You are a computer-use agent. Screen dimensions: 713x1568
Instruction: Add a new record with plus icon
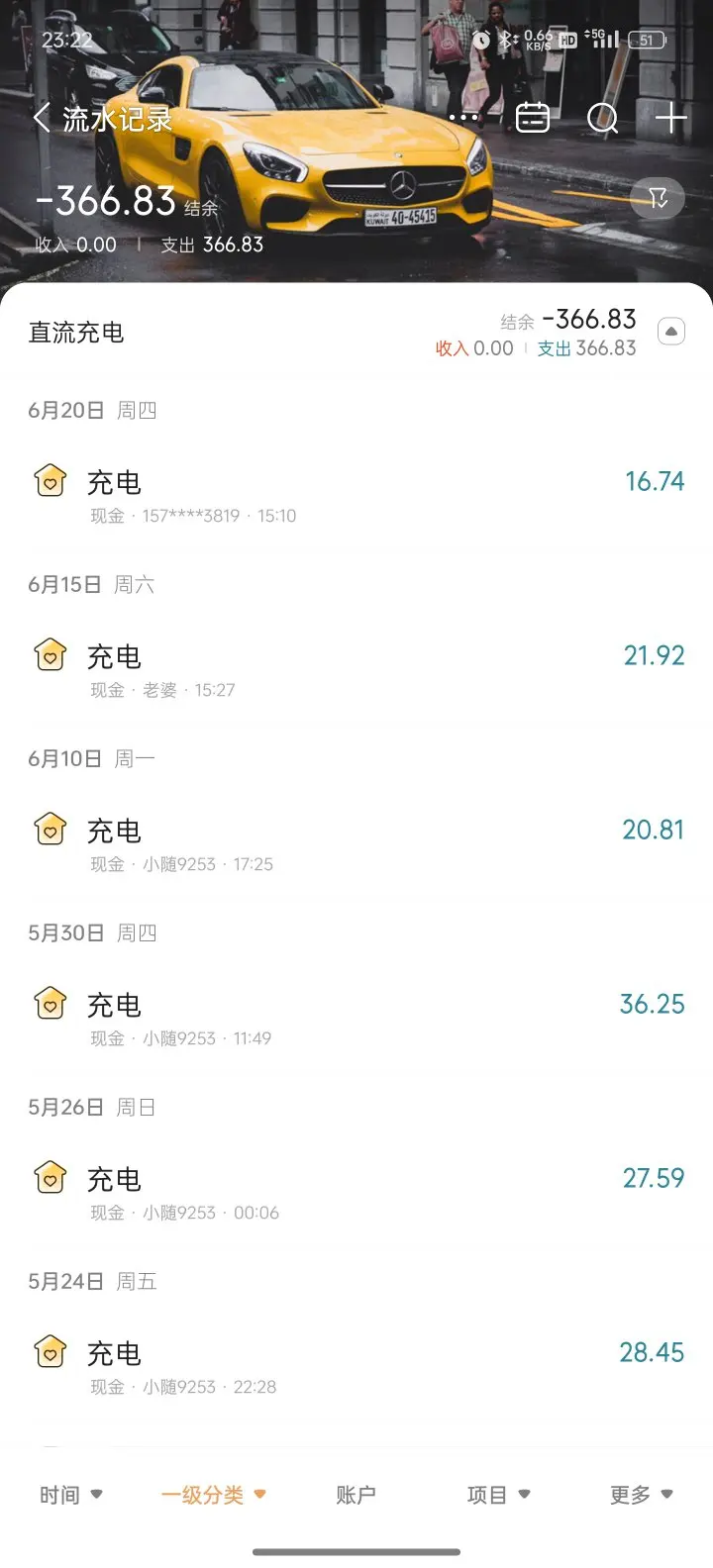tap(671, 119)
